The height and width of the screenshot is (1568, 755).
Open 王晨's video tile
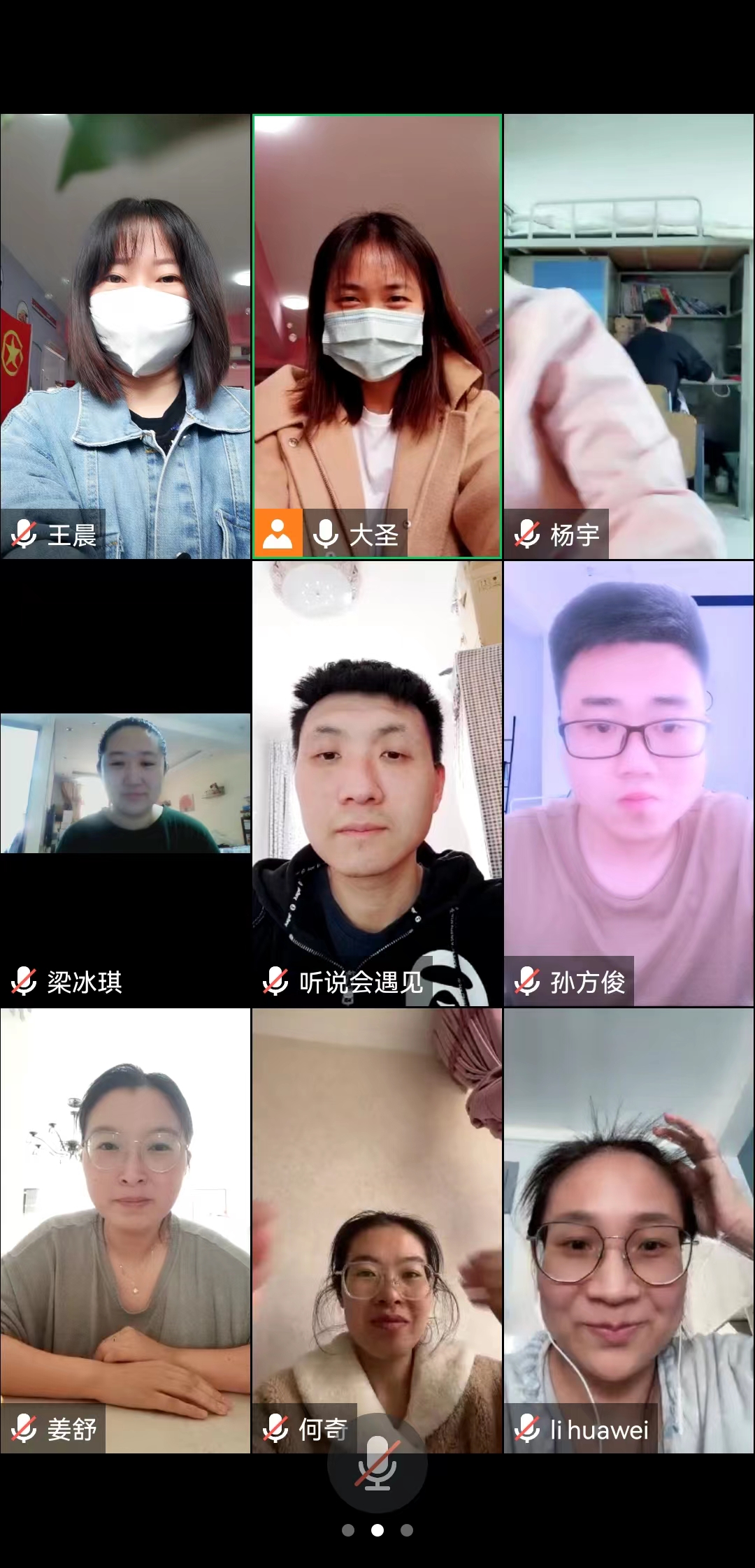125,335
